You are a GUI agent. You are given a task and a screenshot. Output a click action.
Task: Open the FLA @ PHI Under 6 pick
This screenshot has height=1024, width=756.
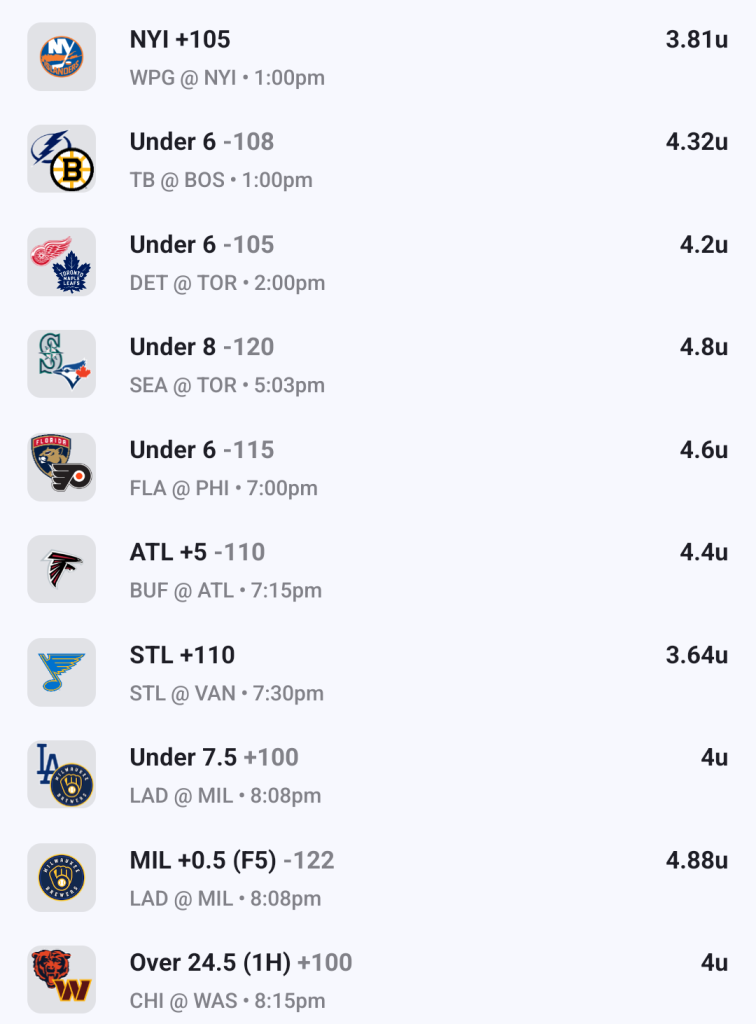click(201, 450)
